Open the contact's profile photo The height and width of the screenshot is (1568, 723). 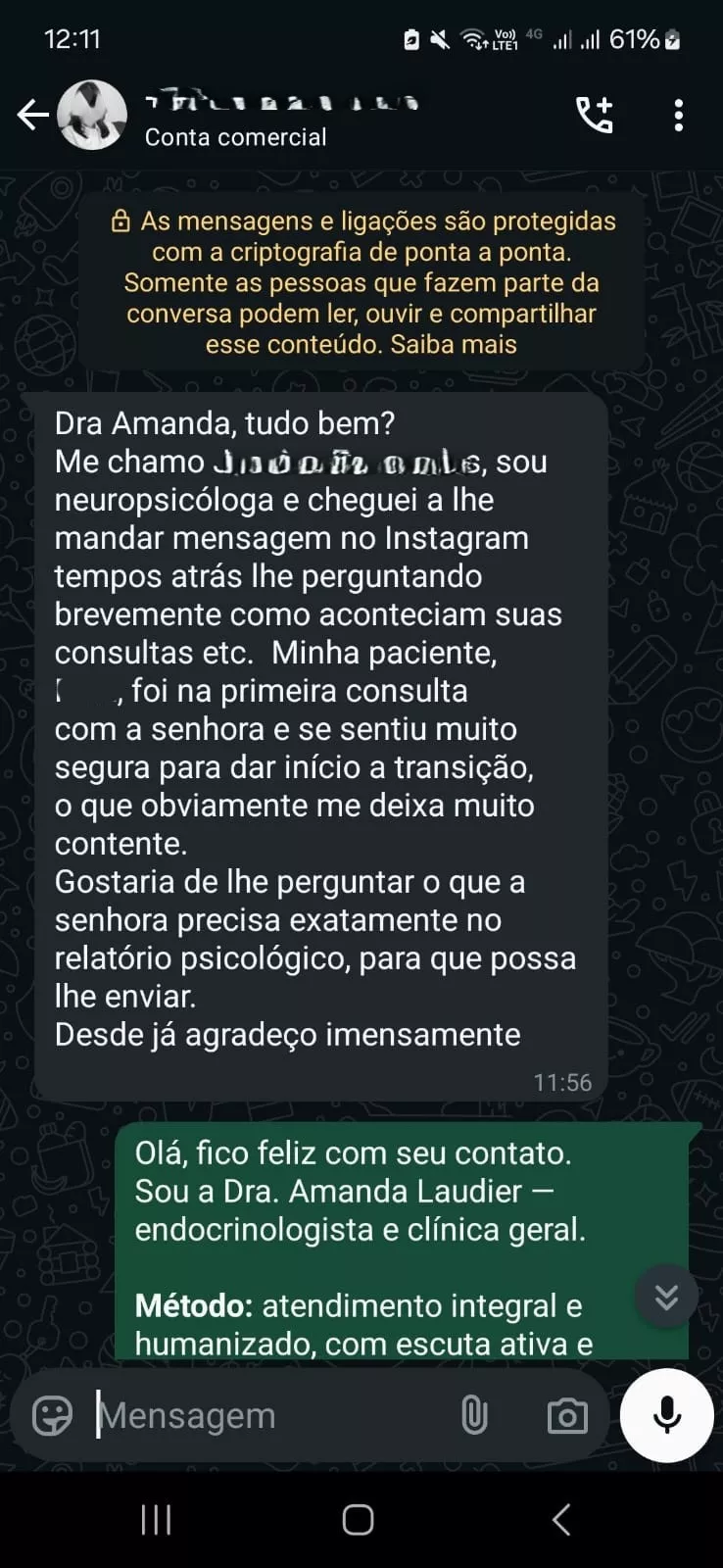92,116
